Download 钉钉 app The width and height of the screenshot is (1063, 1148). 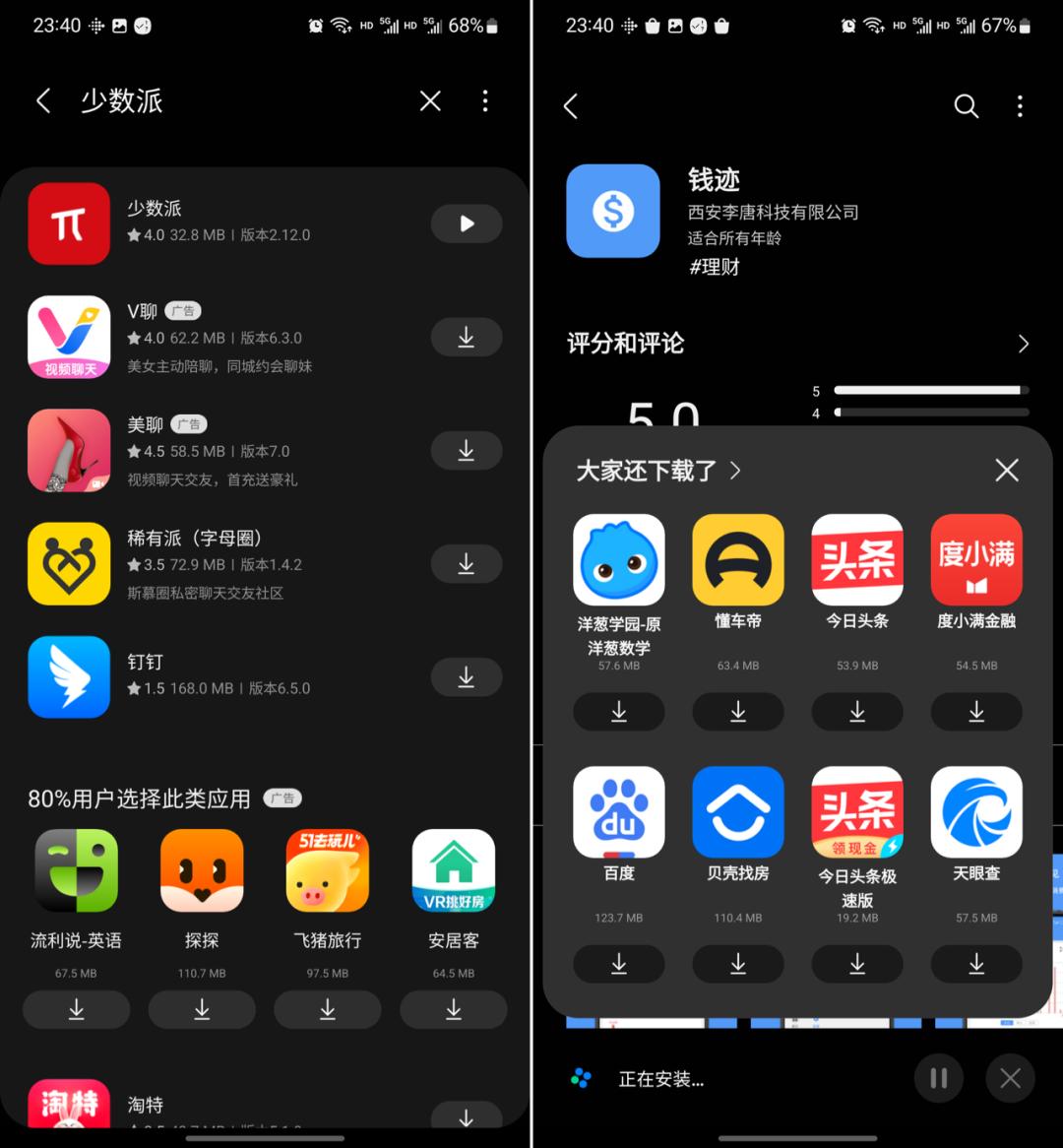467,677
